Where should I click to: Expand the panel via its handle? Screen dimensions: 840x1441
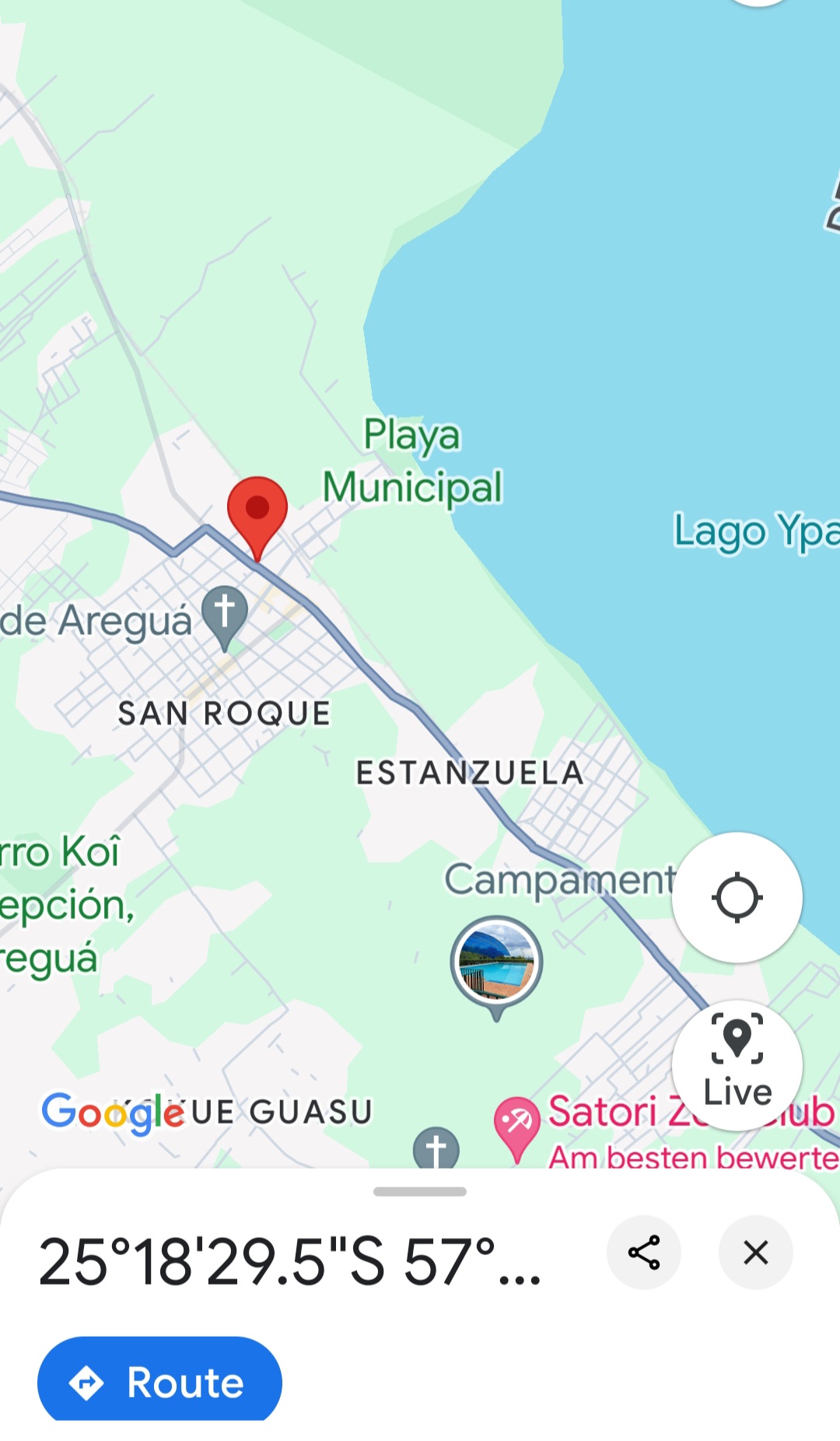click(420, 1191)
